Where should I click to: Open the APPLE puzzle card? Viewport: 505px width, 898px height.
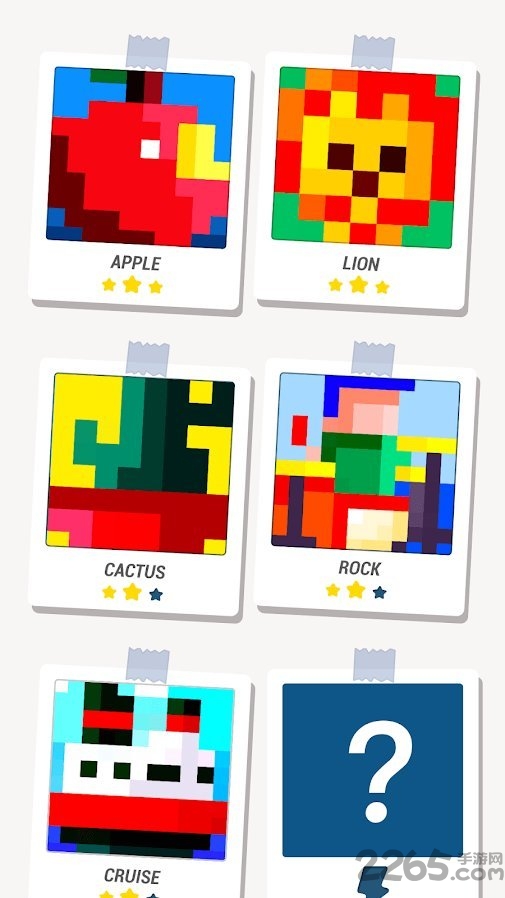[x=140, y=181]
